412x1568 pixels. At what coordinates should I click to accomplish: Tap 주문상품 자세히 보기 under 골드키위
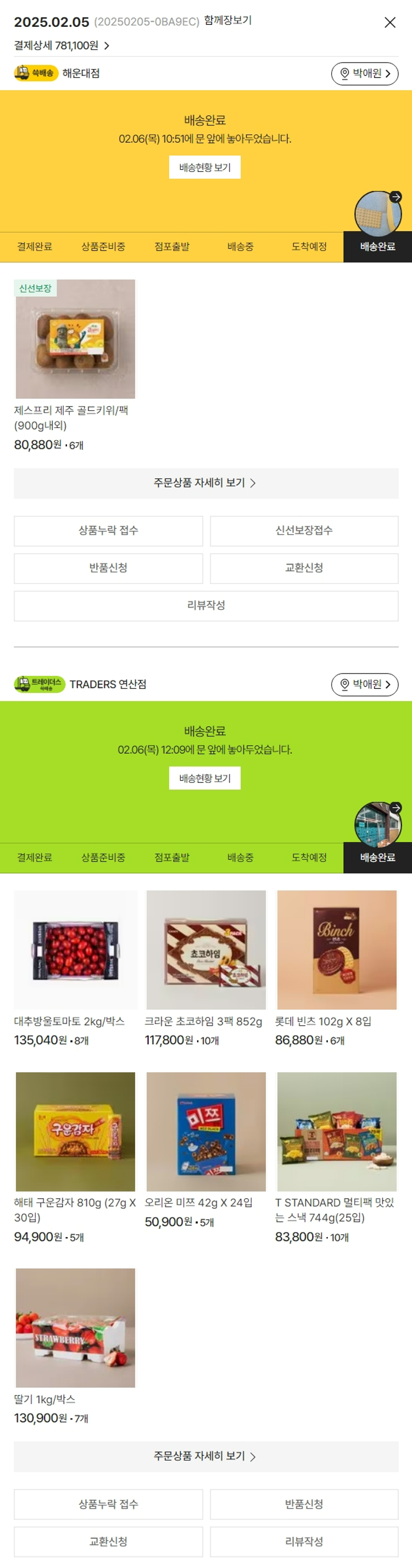point(205,483)
